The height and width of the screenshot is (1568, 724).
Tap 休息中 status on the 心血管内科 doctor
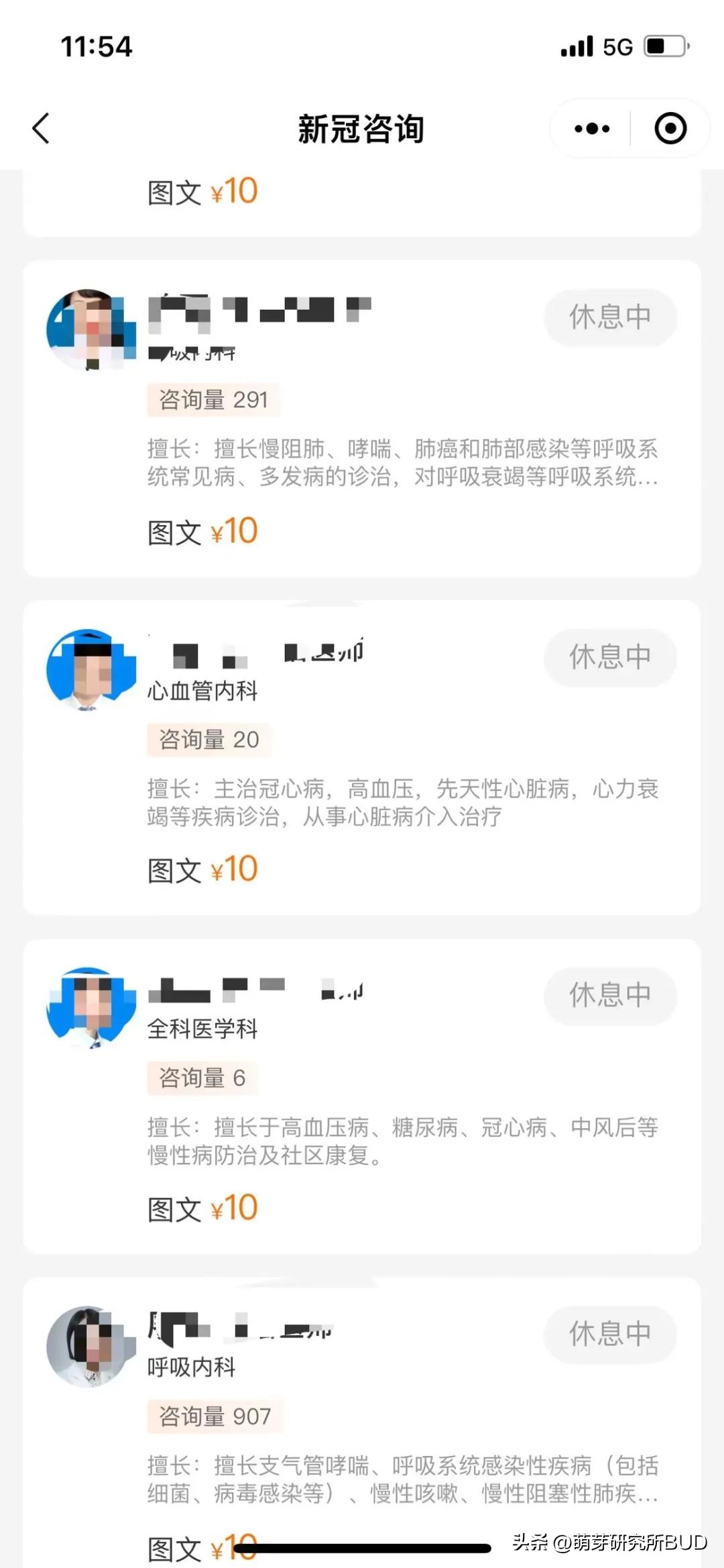click(609, 658)
